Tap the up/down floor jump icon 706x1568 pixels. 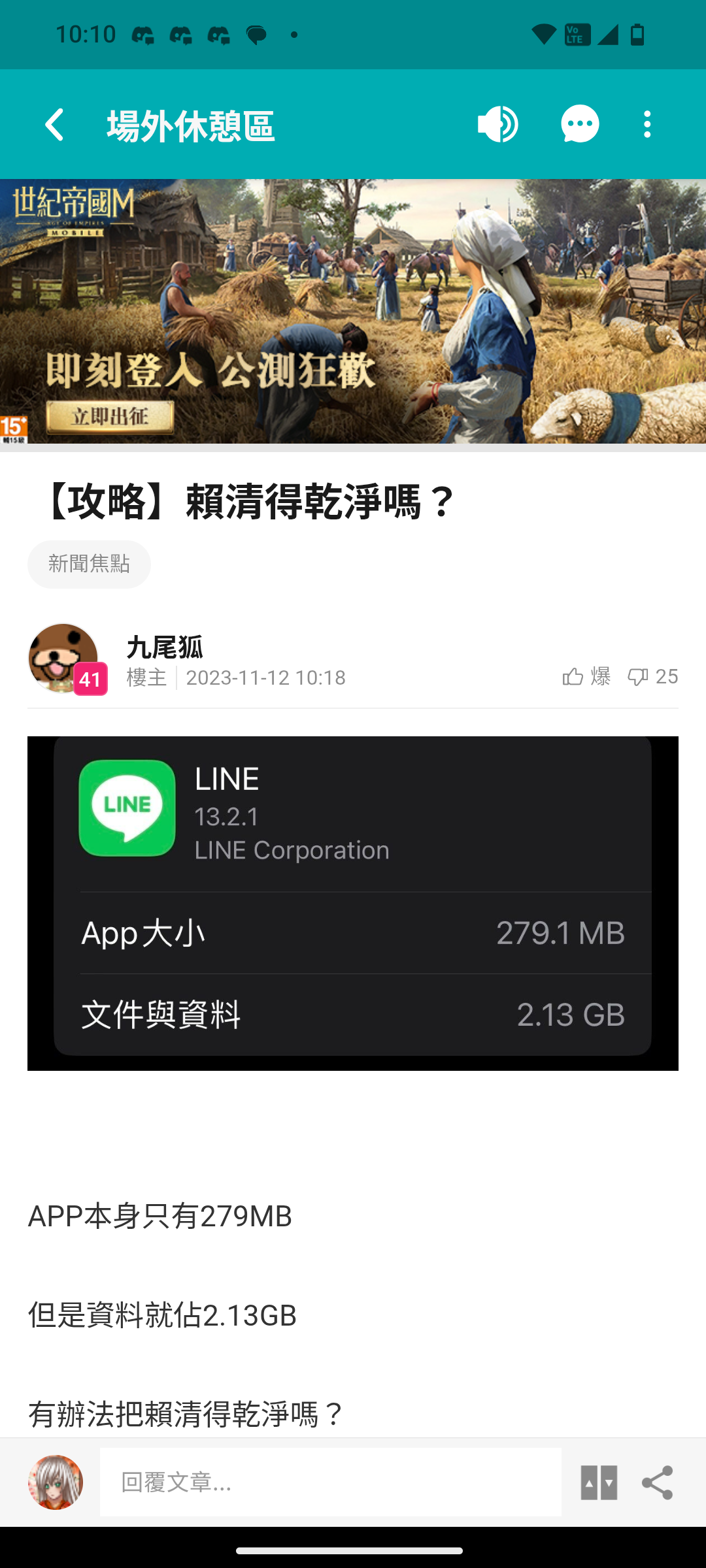click(599, 1482)
